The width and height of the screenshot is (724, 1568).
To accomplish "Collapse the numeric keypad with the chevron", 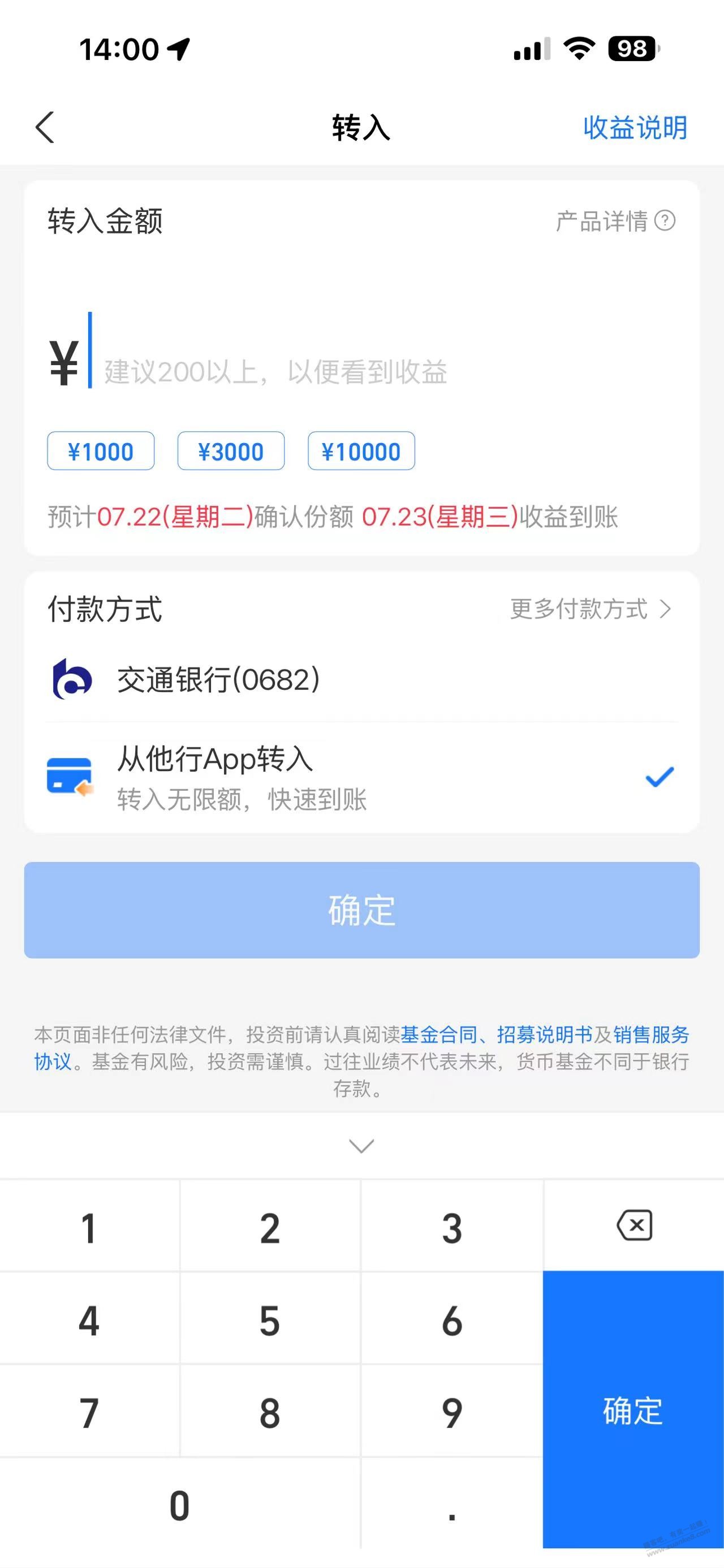I will coord(361,1146).
